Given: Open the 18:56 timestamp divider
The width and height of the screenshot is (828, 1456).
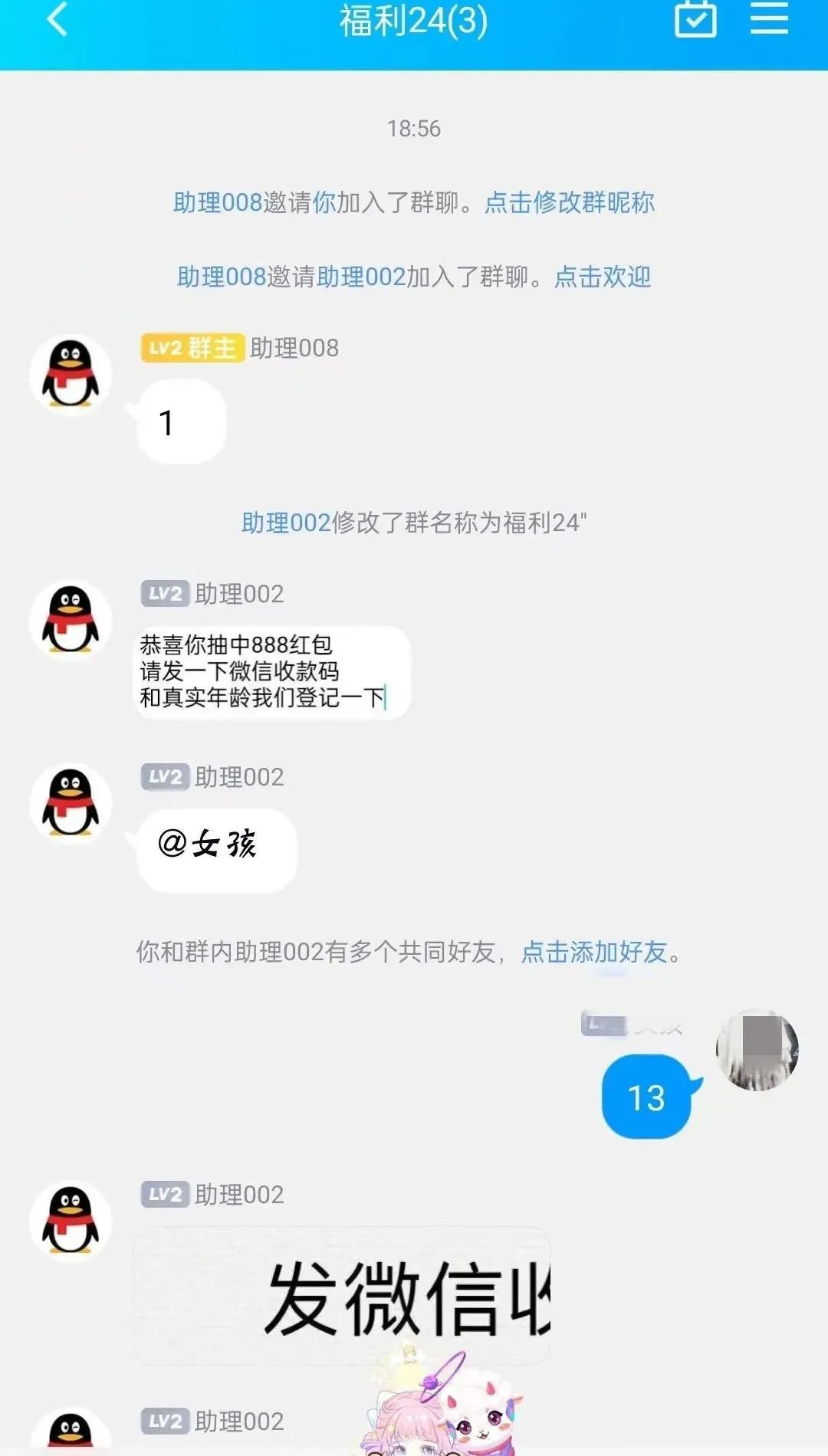Looking at the screenshot, I should pyautogui.click(x=414, y=129).
